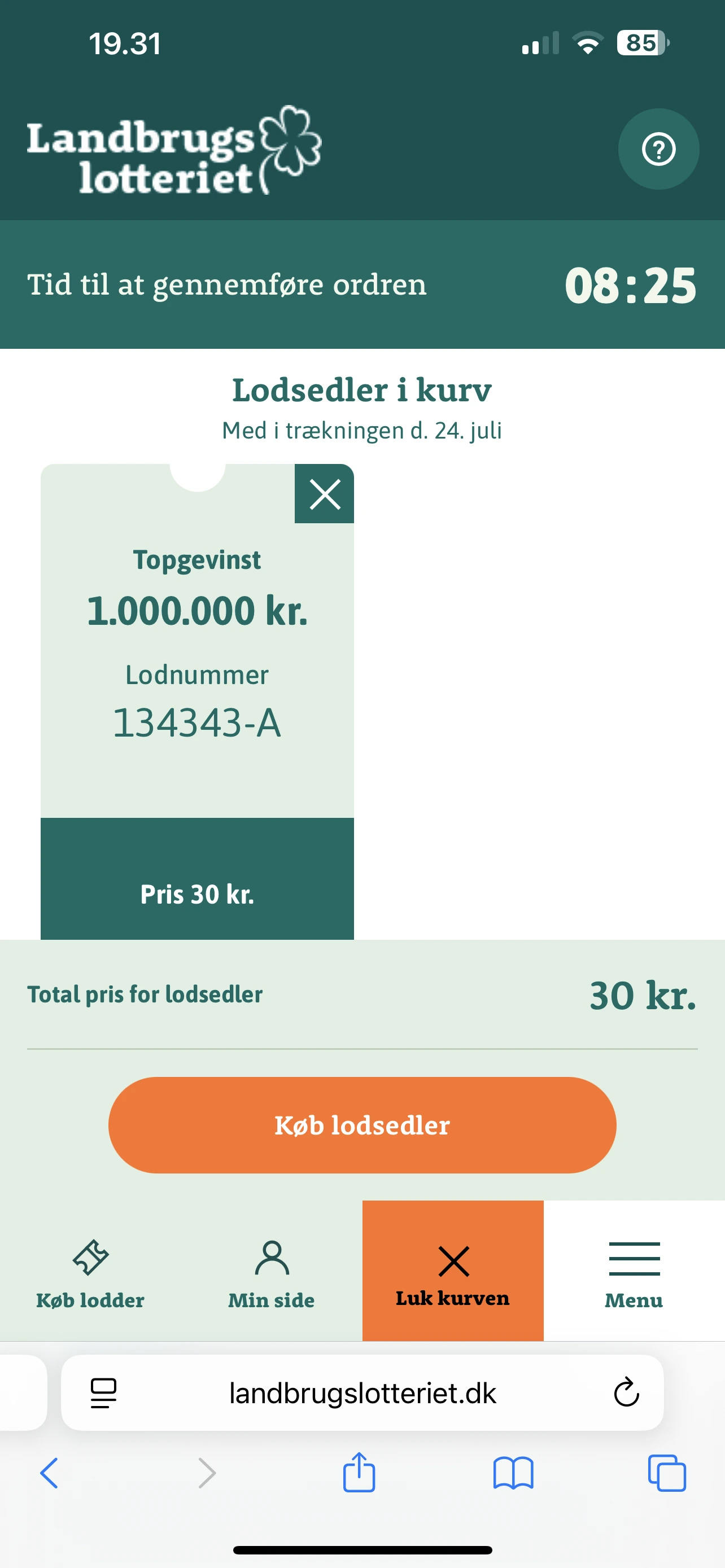
Task: Open the Safari page settings menu
Action: pos(103,1392)
